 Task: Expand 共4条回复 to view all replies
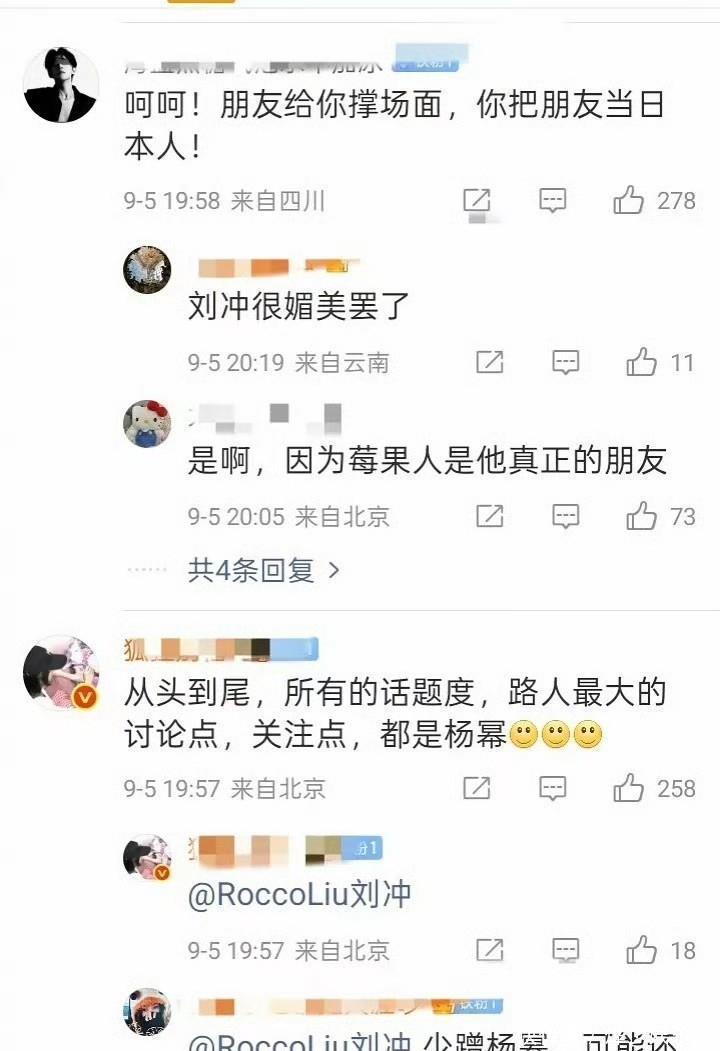click(264, 571)
